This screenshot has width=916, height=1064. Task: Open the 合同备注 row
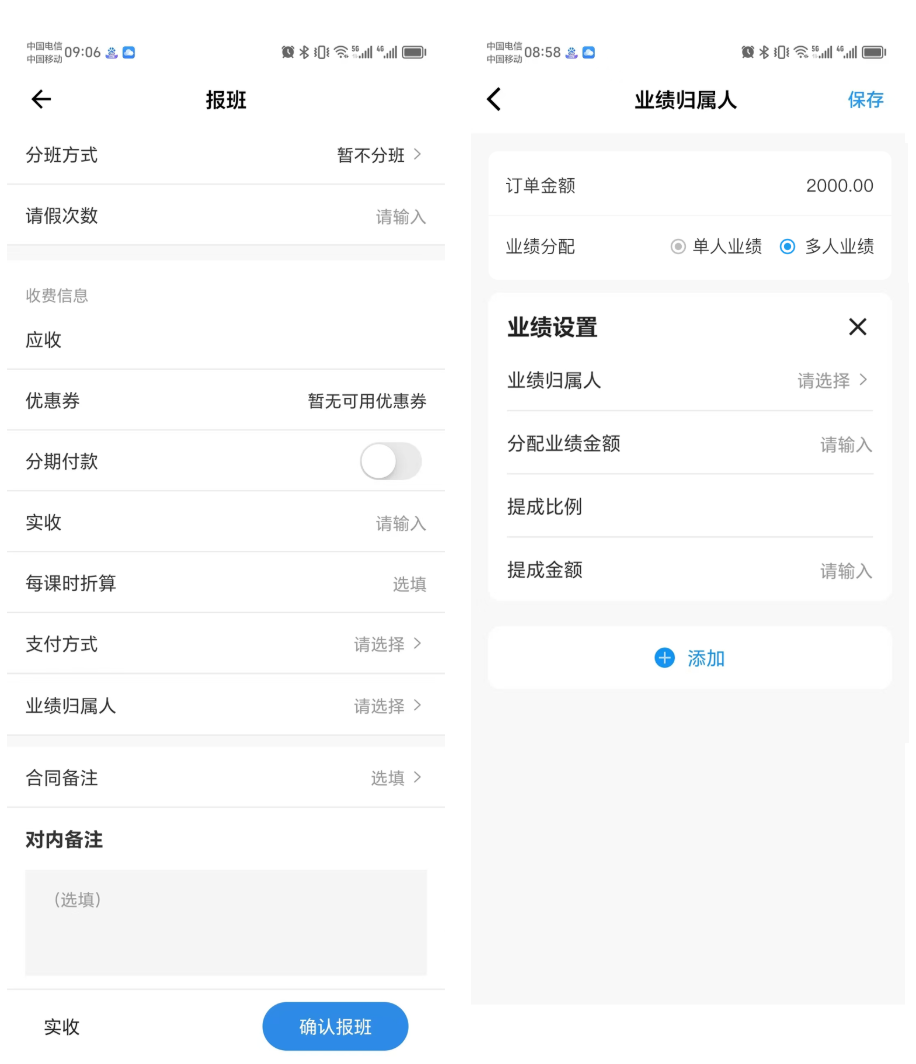tap(395, 778)
